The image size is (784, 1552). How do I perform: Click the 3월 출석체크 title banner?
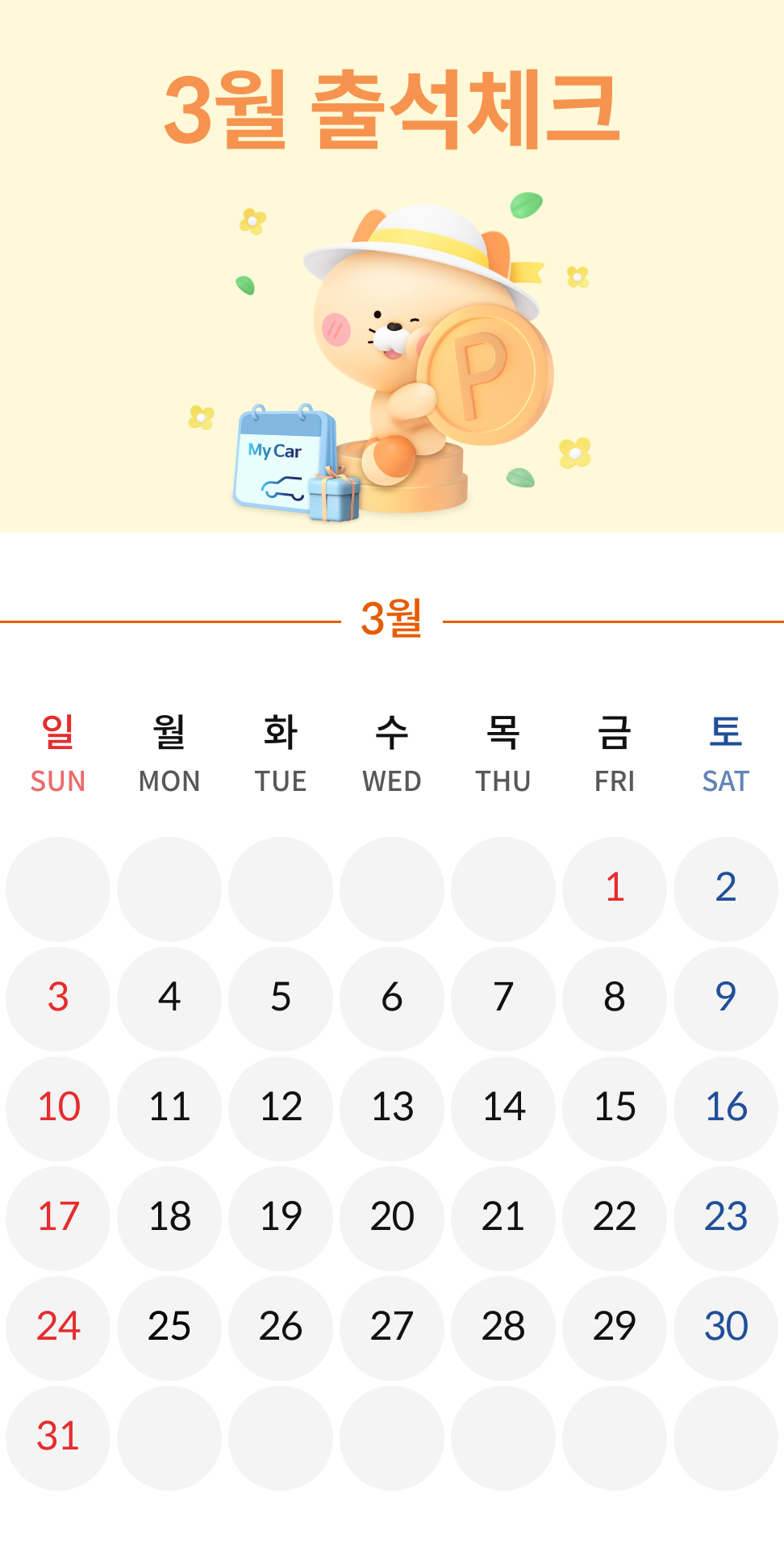392,109
